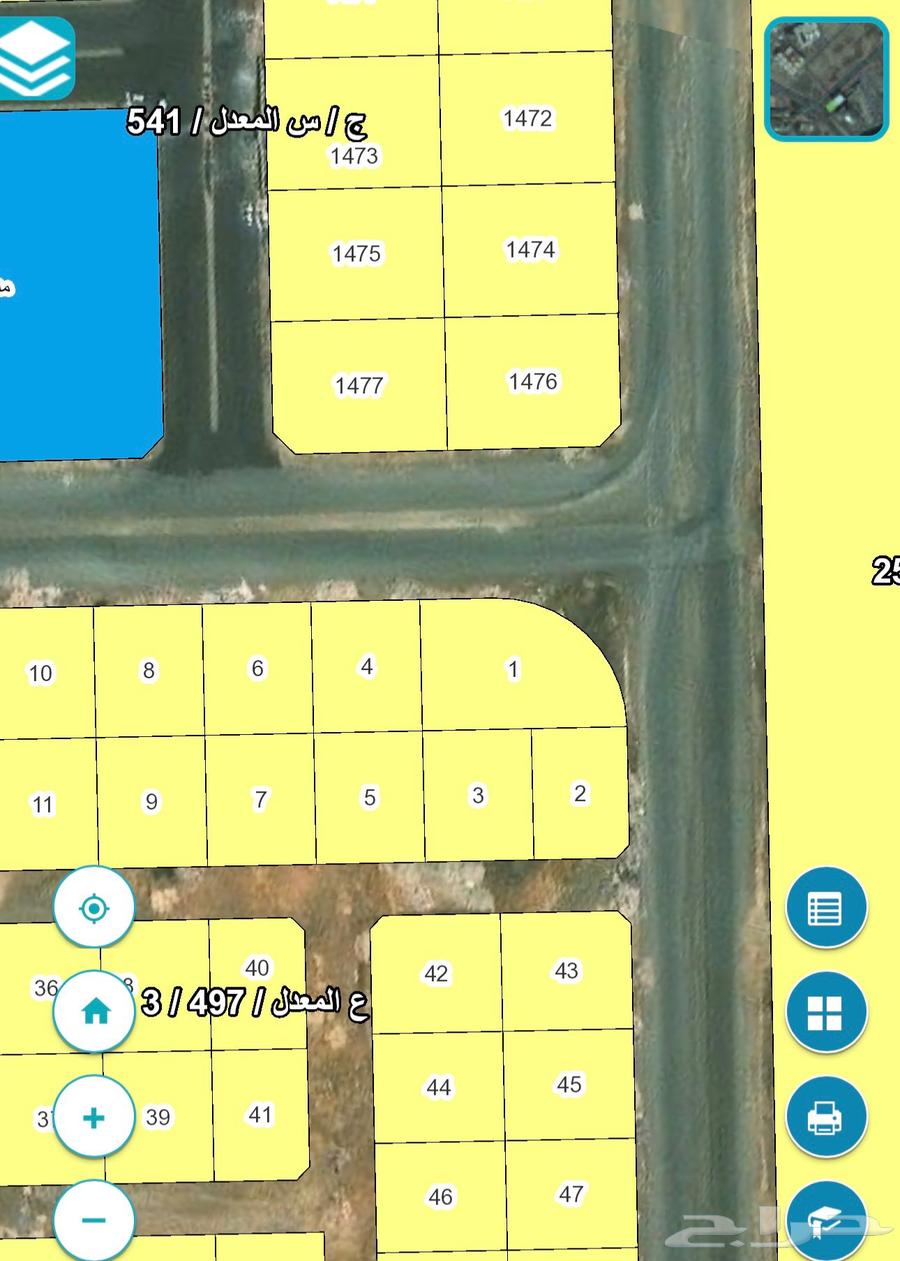The width and height of the screenshot is (900, 1261).
Task: Open the graduation cap guide button
Action: pos(825,1220)
